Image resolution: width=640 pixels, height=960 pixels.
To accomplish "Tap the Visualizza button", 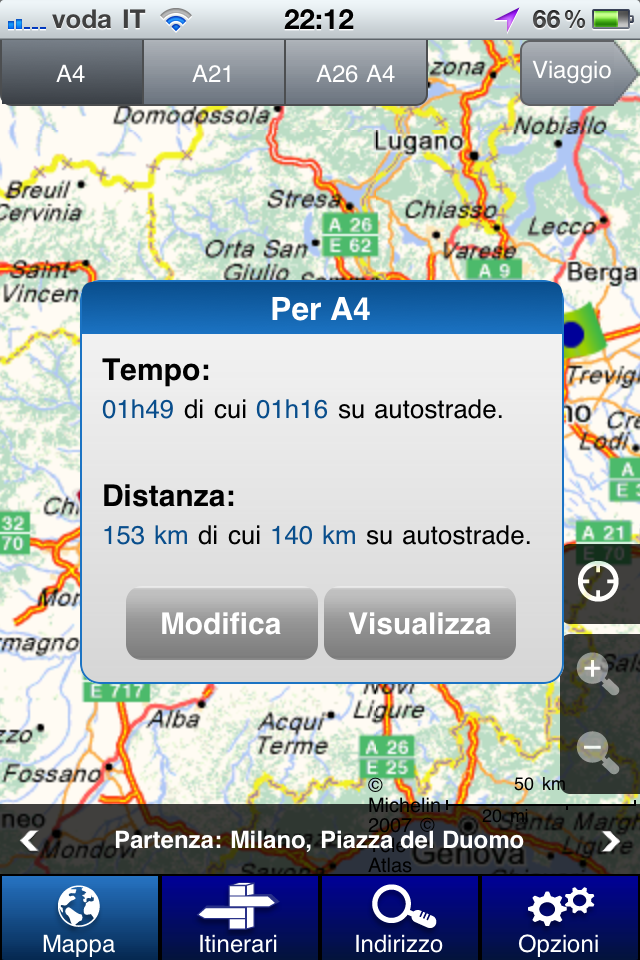I will tap(420, 624).
